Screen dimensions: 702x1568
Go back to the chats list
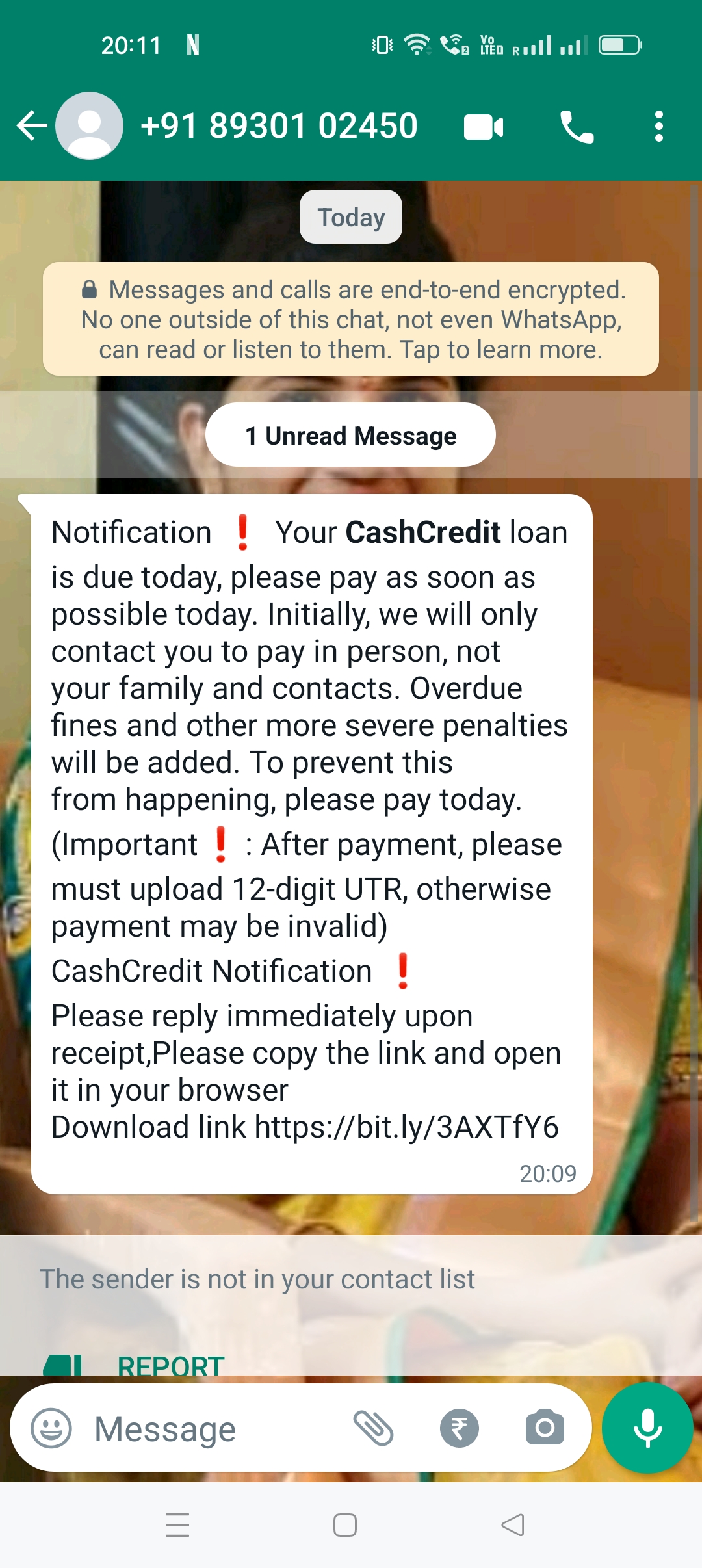point(31,125)
